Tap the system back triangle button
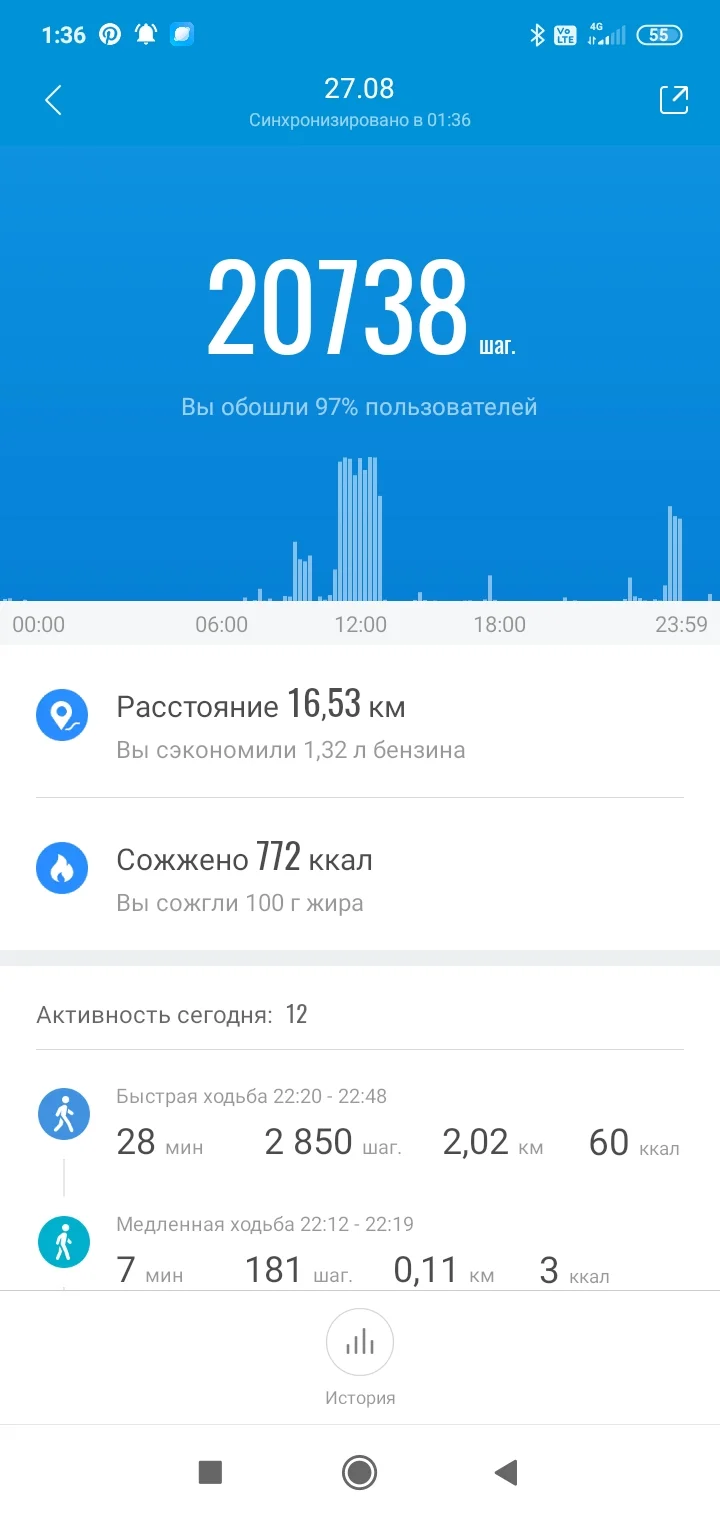The height and width of the screenshot is (1520, 720). click(x=506, y=1472)
